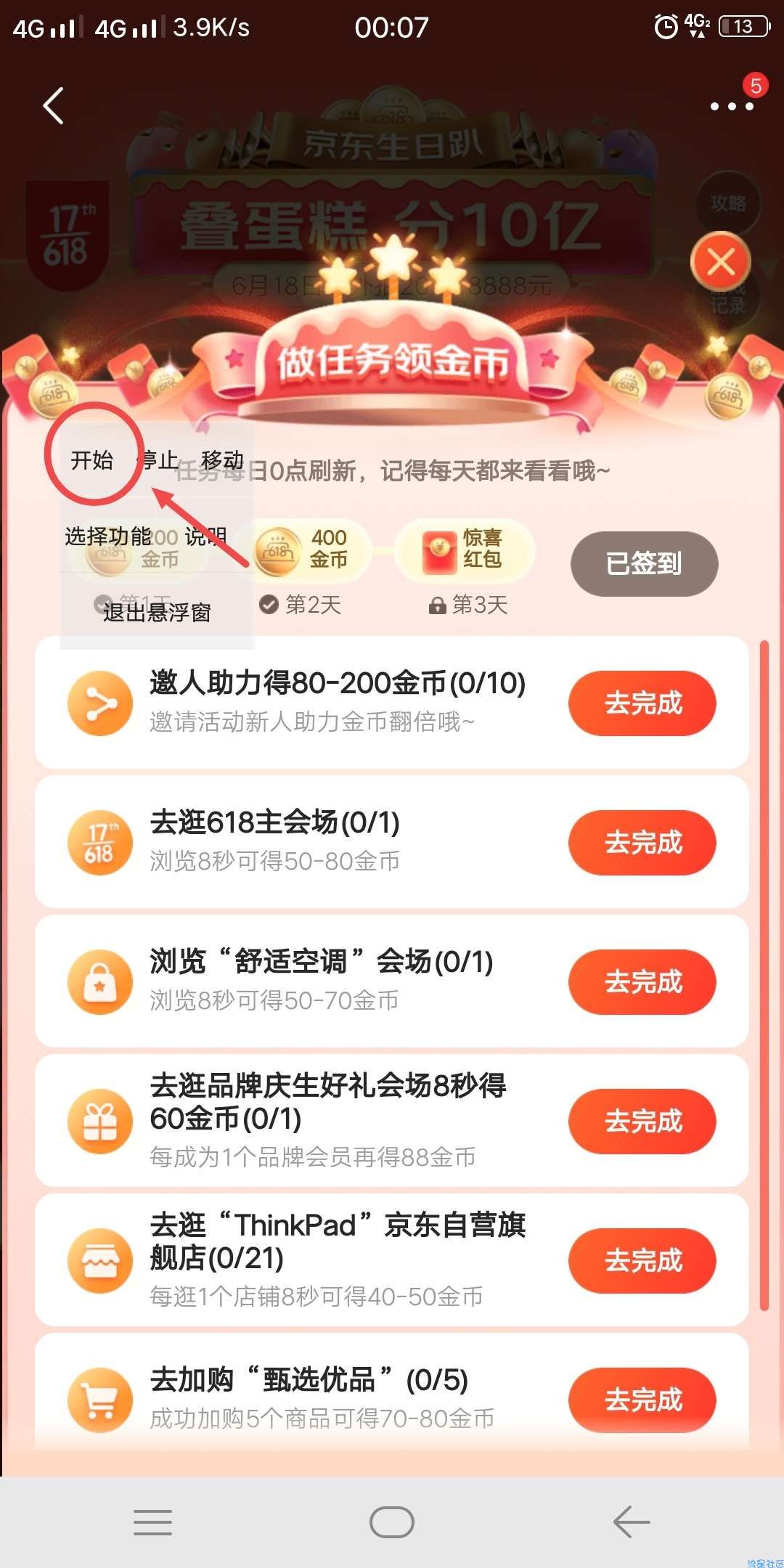
Task: Tap 去完成 for 品牌庆生好礼会场 task
Action: pos(642,1122)
